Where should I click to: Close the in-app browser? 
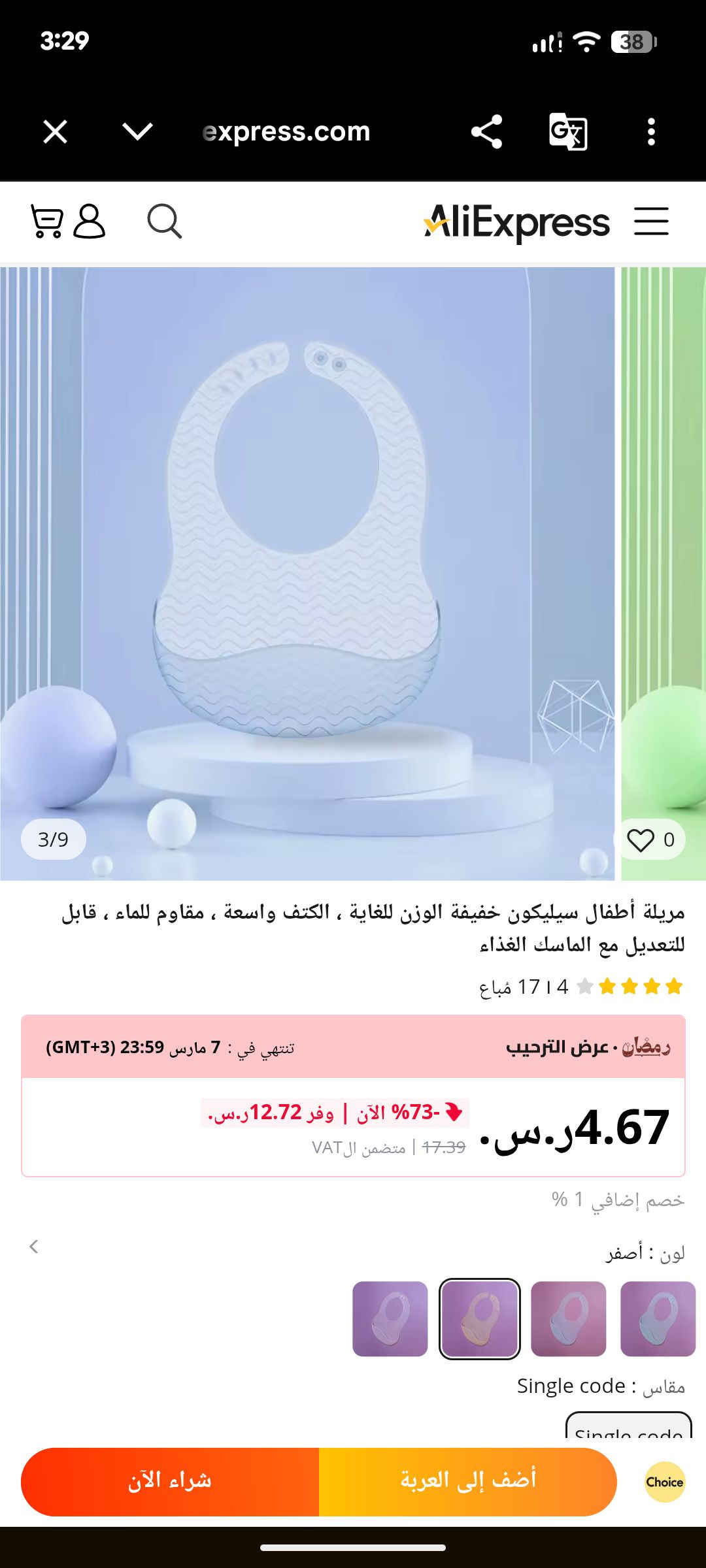click(x=55, y=132)
